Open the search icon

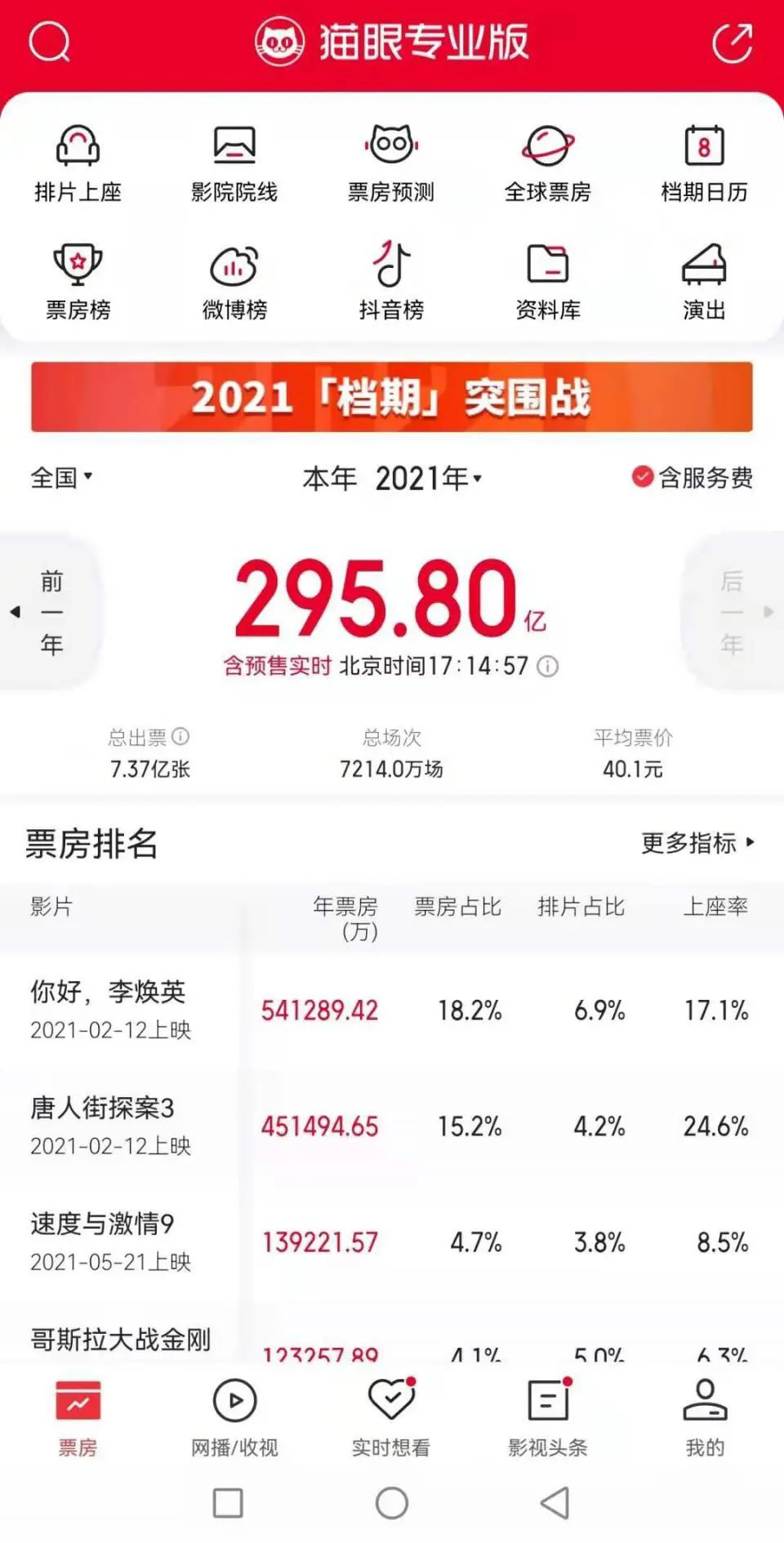[50, 42]
